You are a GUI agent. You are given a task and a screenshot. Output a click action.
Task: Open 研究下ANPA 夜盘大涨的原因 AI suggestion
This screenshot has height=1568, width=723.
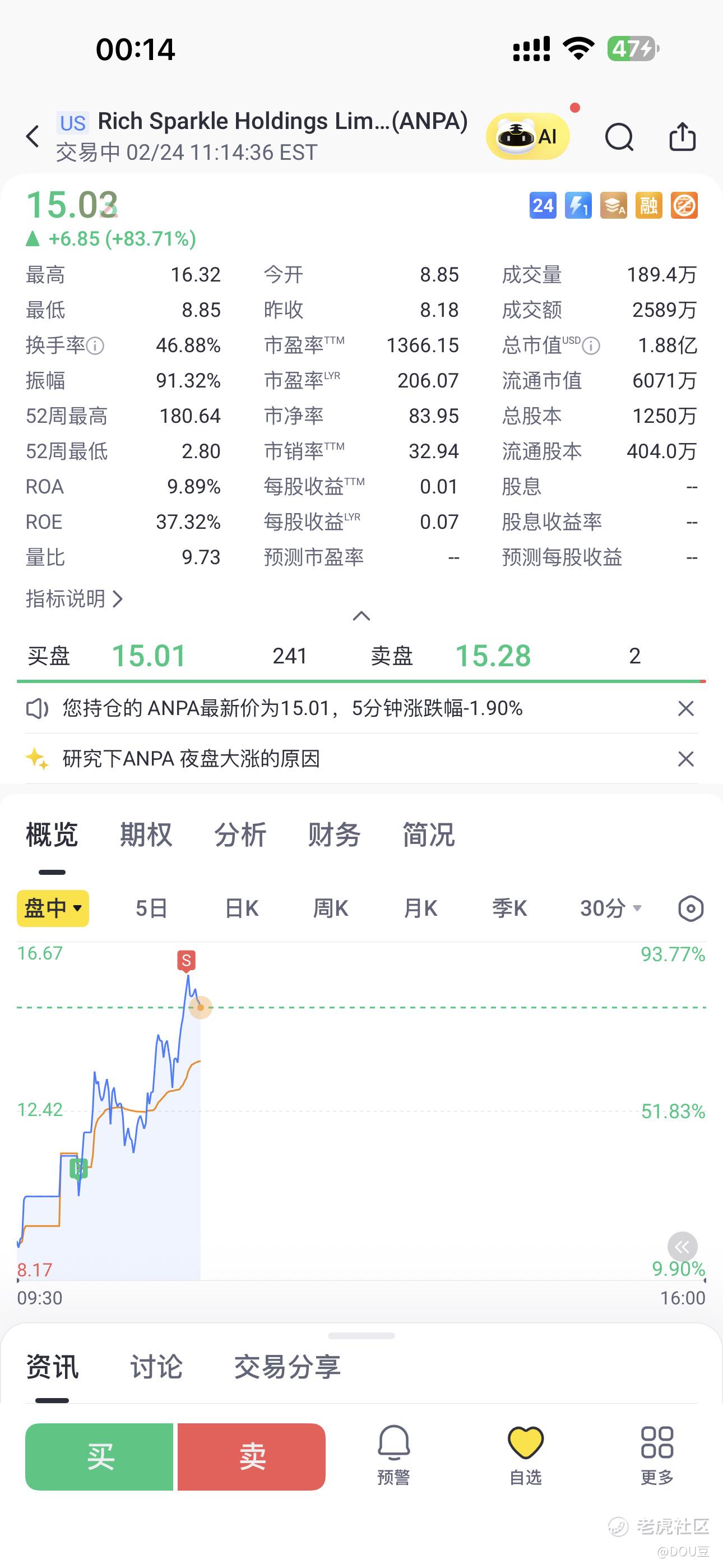coord(191,759)
